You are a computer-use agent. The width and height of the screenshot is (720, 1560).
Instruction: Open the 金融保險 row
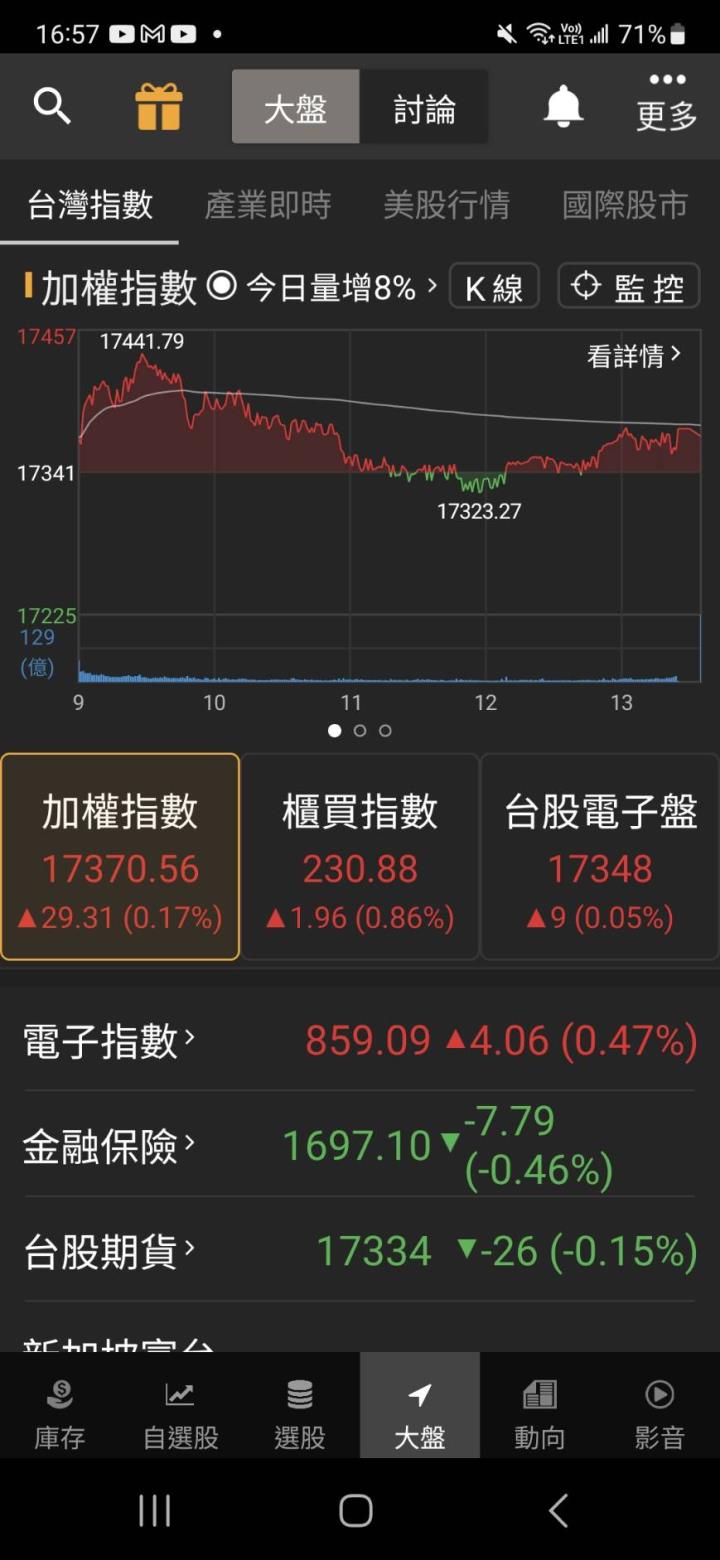click(360, 1145)
